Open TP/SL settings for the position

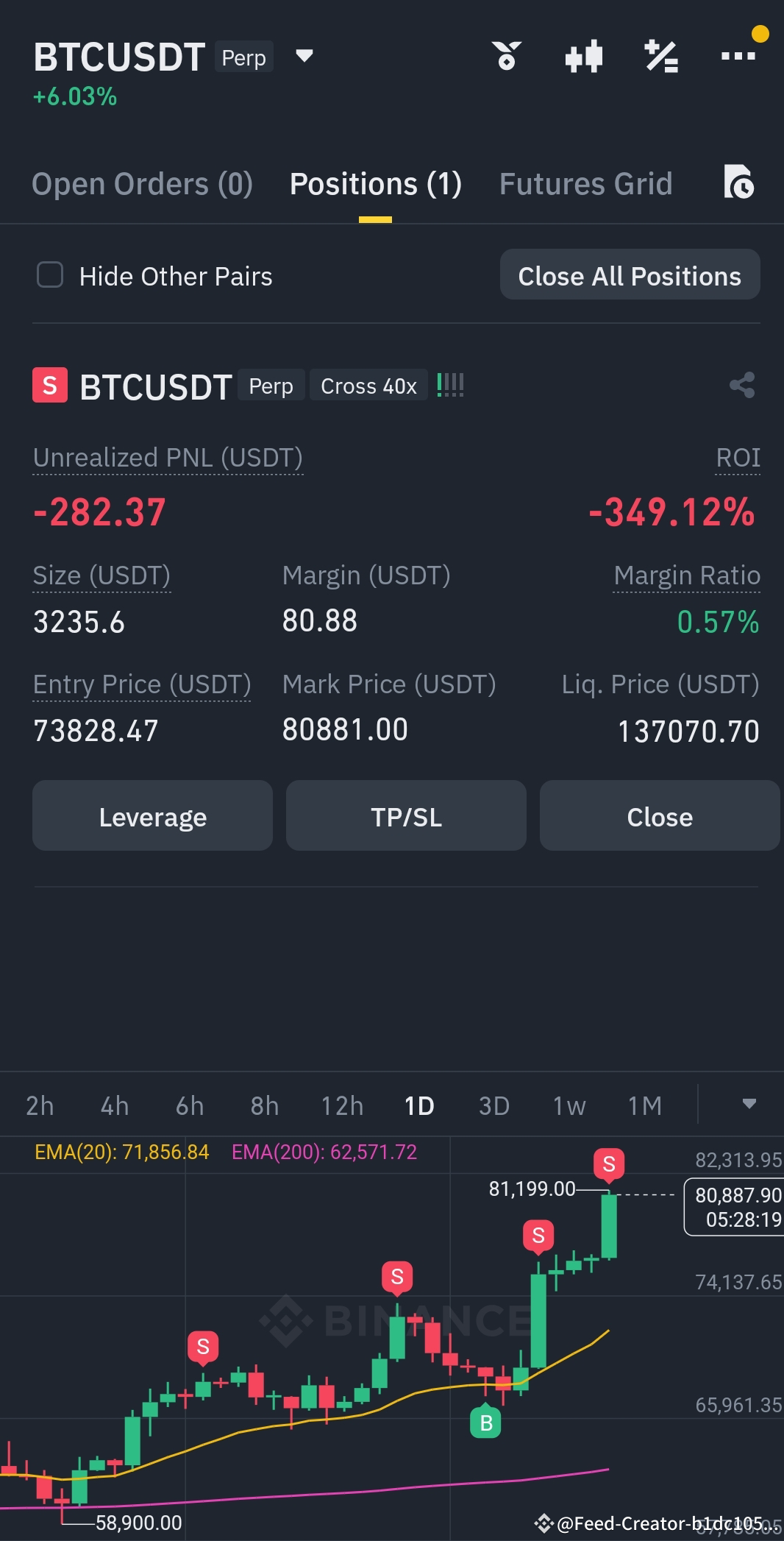[x=405, y=815]
